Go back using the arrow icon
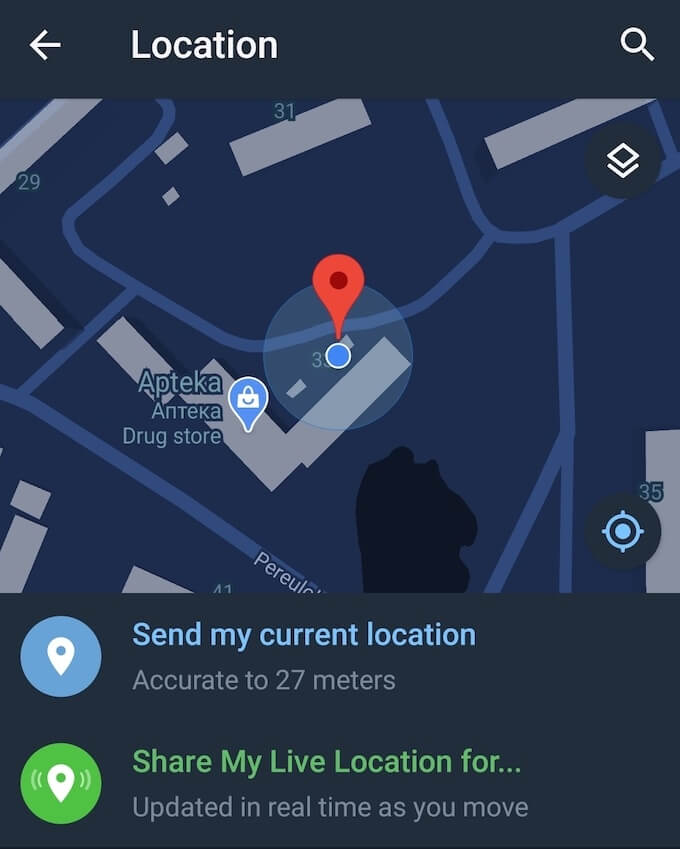This screenshot has width=680, height=849. 45,45
